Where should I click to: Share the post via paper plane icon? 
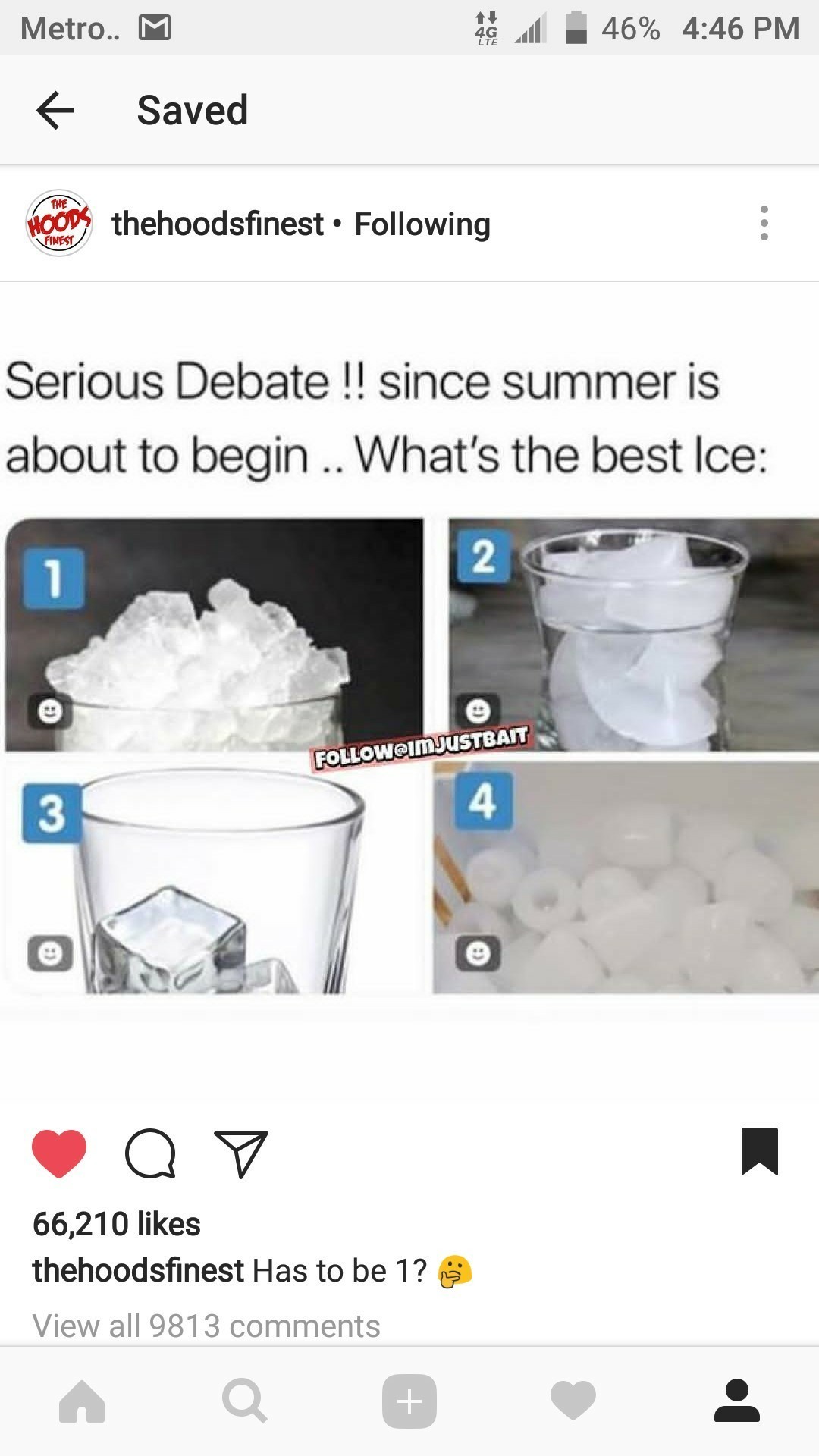coord(241,1153)
